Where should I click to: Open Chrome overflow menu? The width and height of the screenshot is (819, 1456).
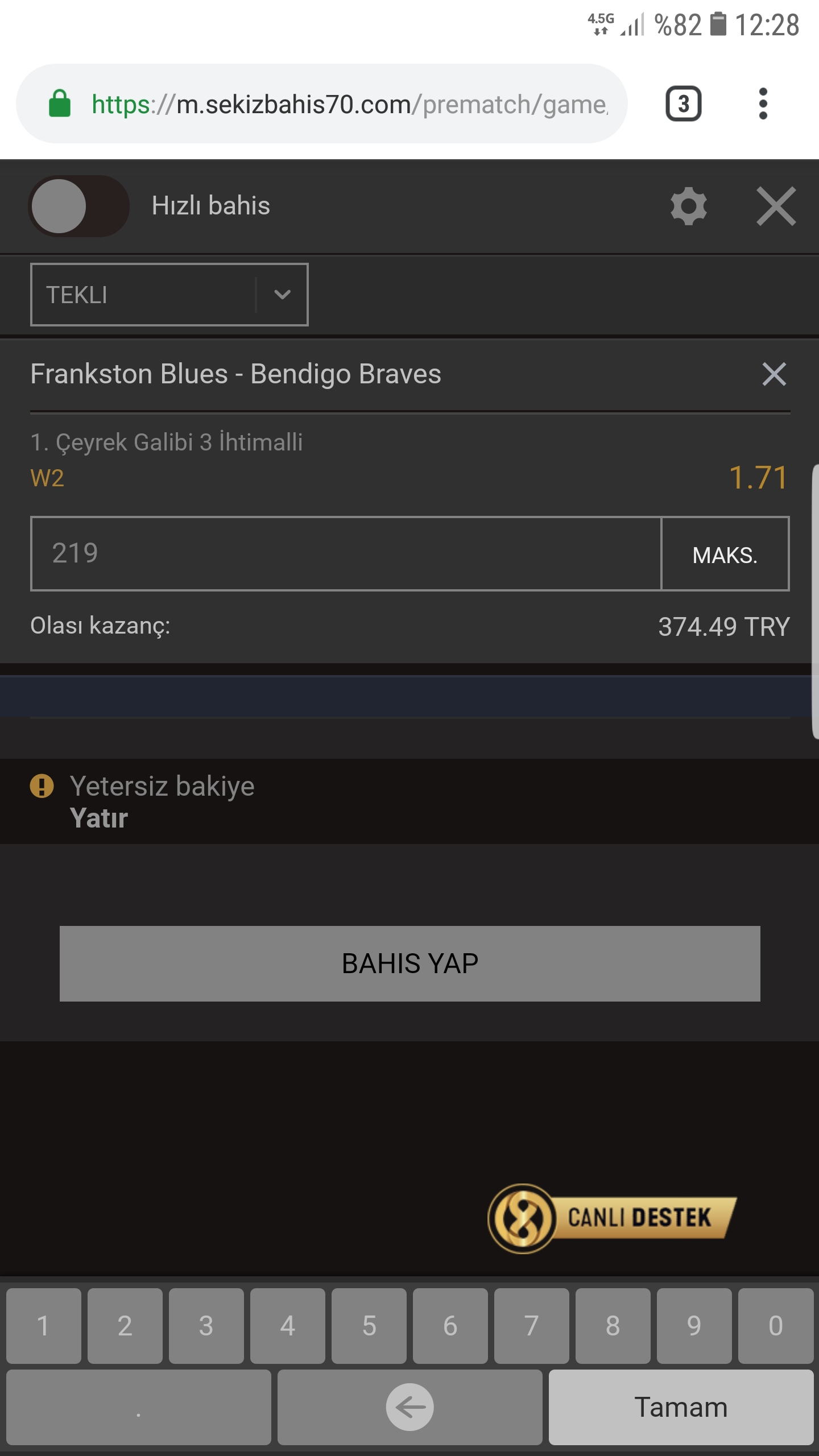pyautogui.click(x=763, y=104)
